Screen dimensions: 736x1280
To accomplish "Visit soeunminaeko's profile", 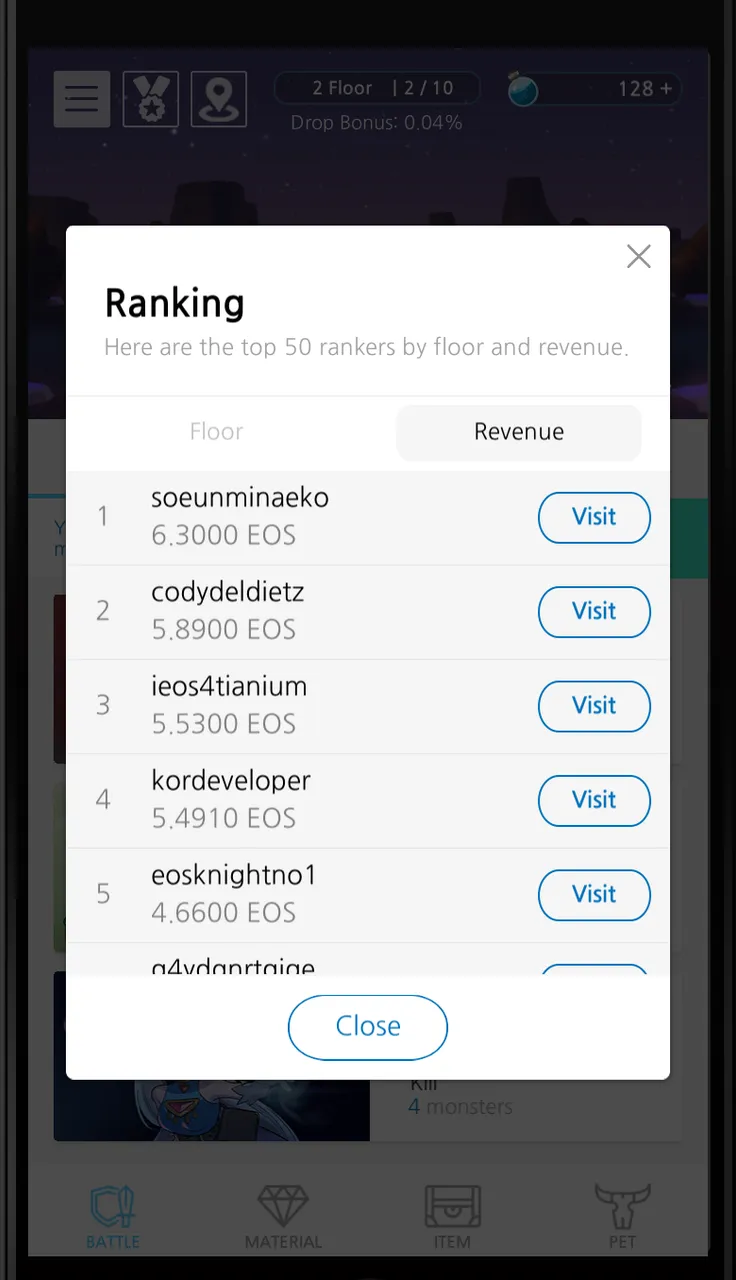I will 594,517.
